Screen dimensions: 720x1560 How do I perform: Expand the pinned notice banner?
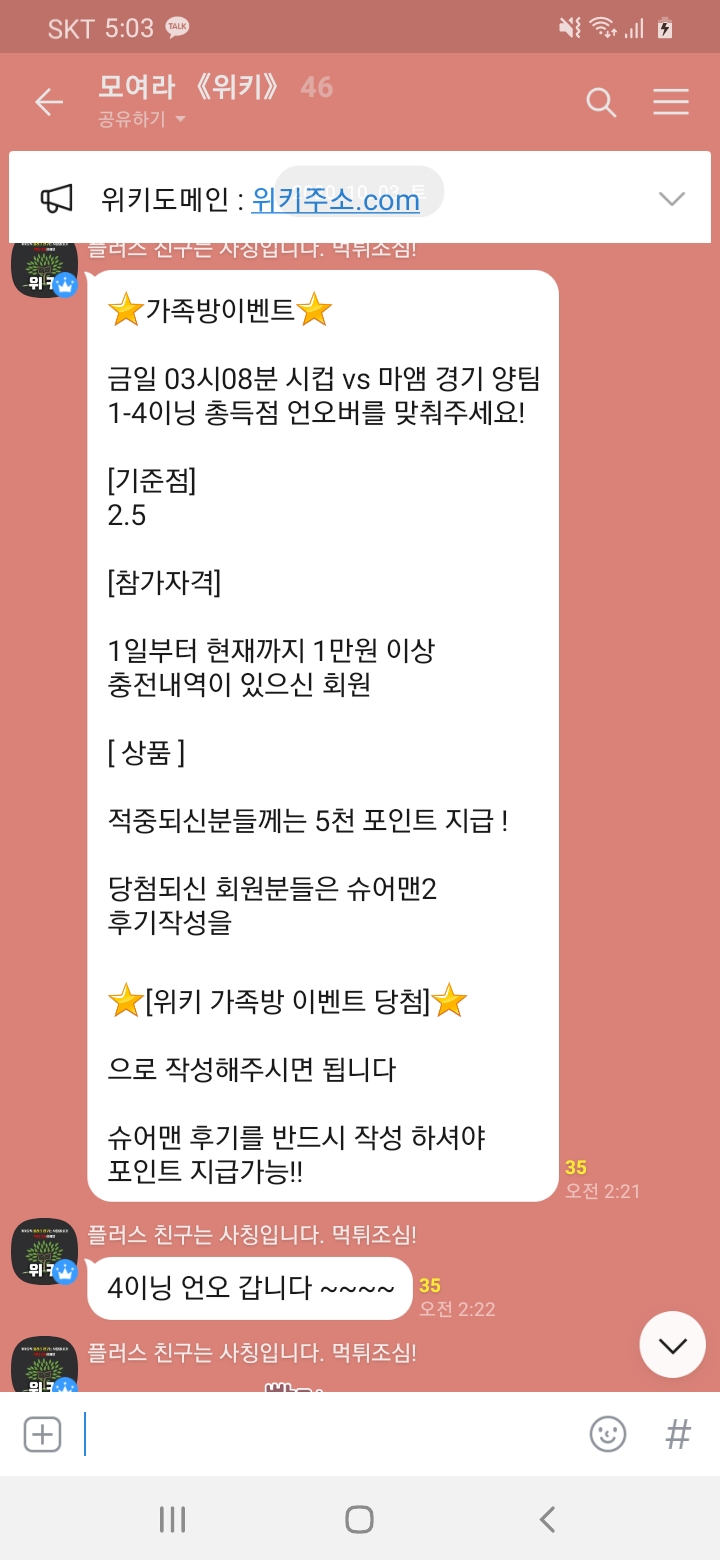tap(672, 198)
